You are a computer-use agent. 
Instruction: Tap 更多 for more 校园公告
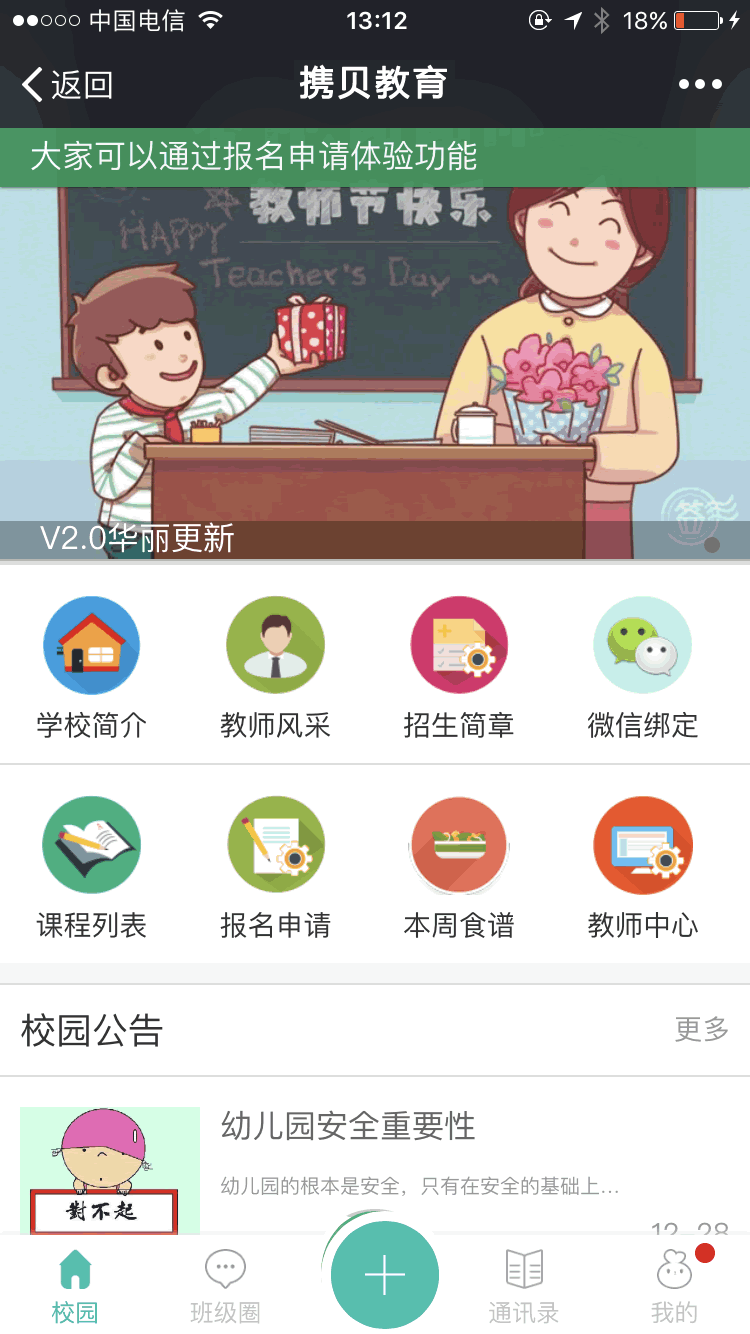pyautogui.click(x=702, y=1029)
